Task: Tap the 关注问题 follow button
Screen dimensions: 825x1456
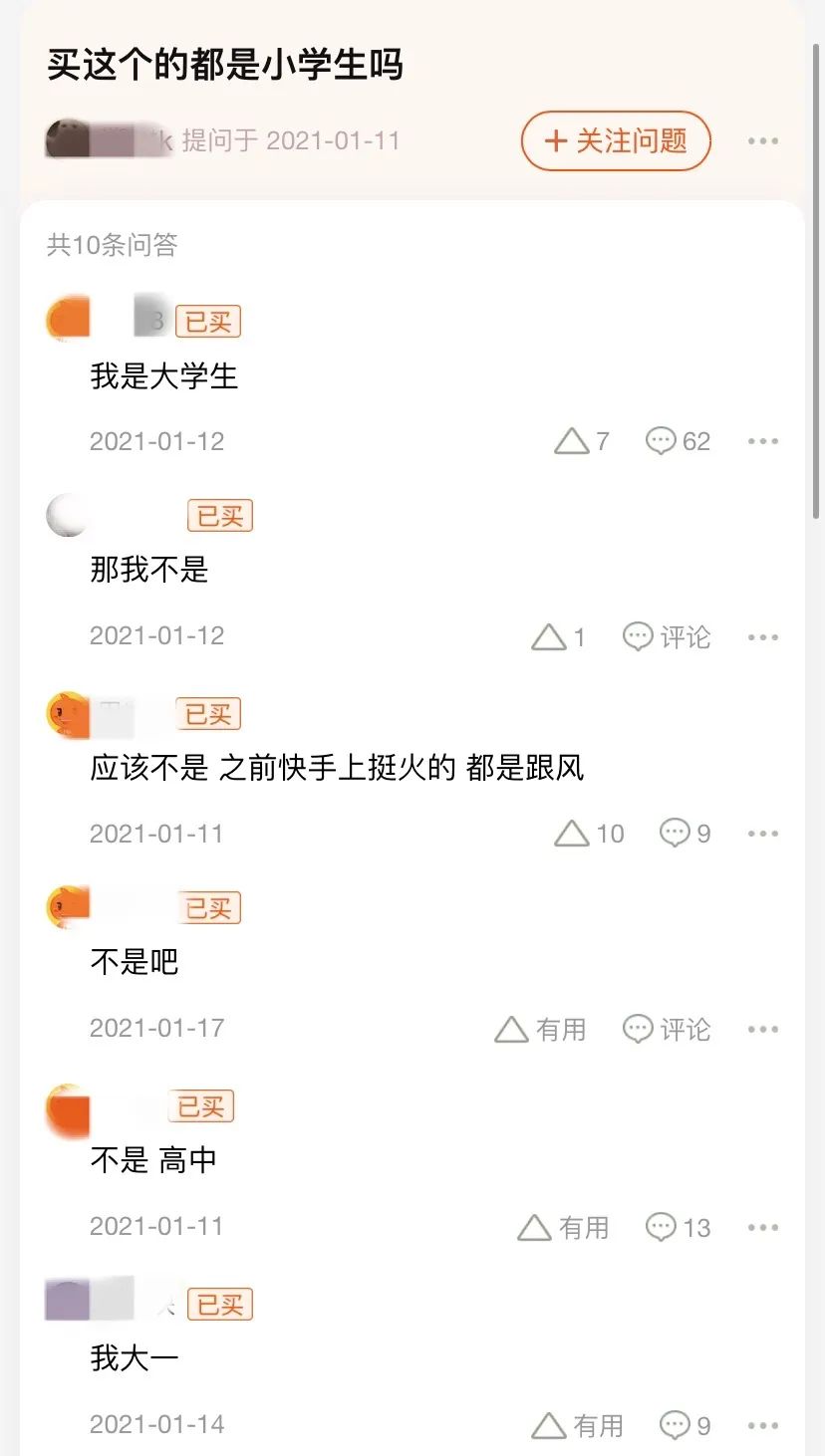Action: (615, 141)
